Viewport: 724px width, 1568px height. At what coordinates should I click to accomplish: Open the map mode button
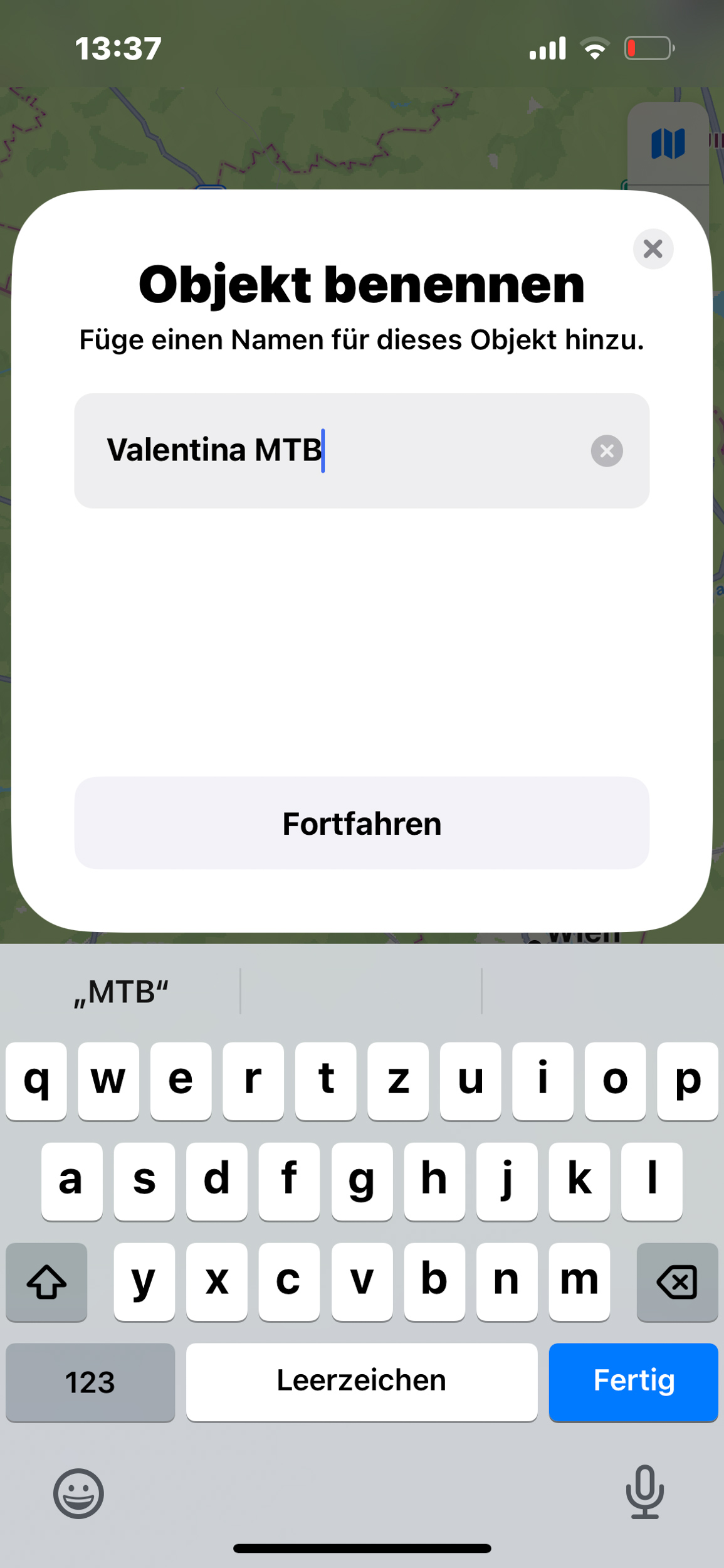(668, 144)
